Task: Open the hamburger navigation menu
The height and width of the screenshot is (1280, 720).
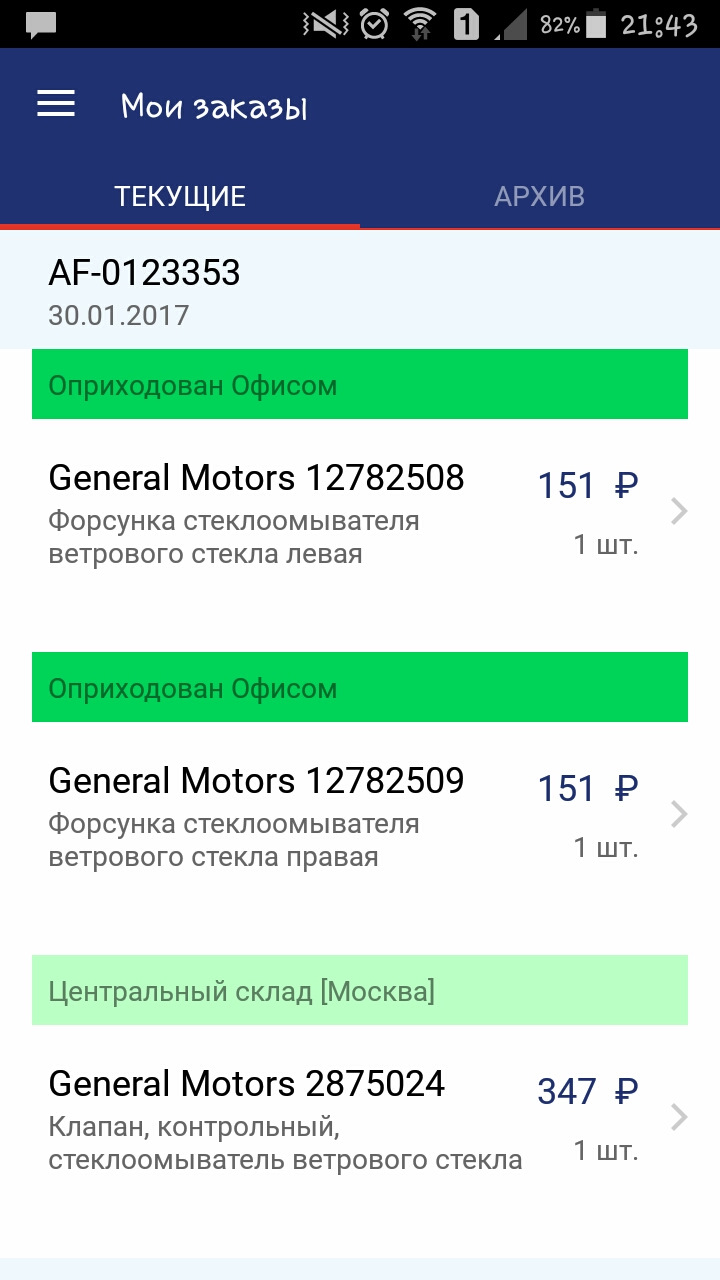Action: (56, 105)
